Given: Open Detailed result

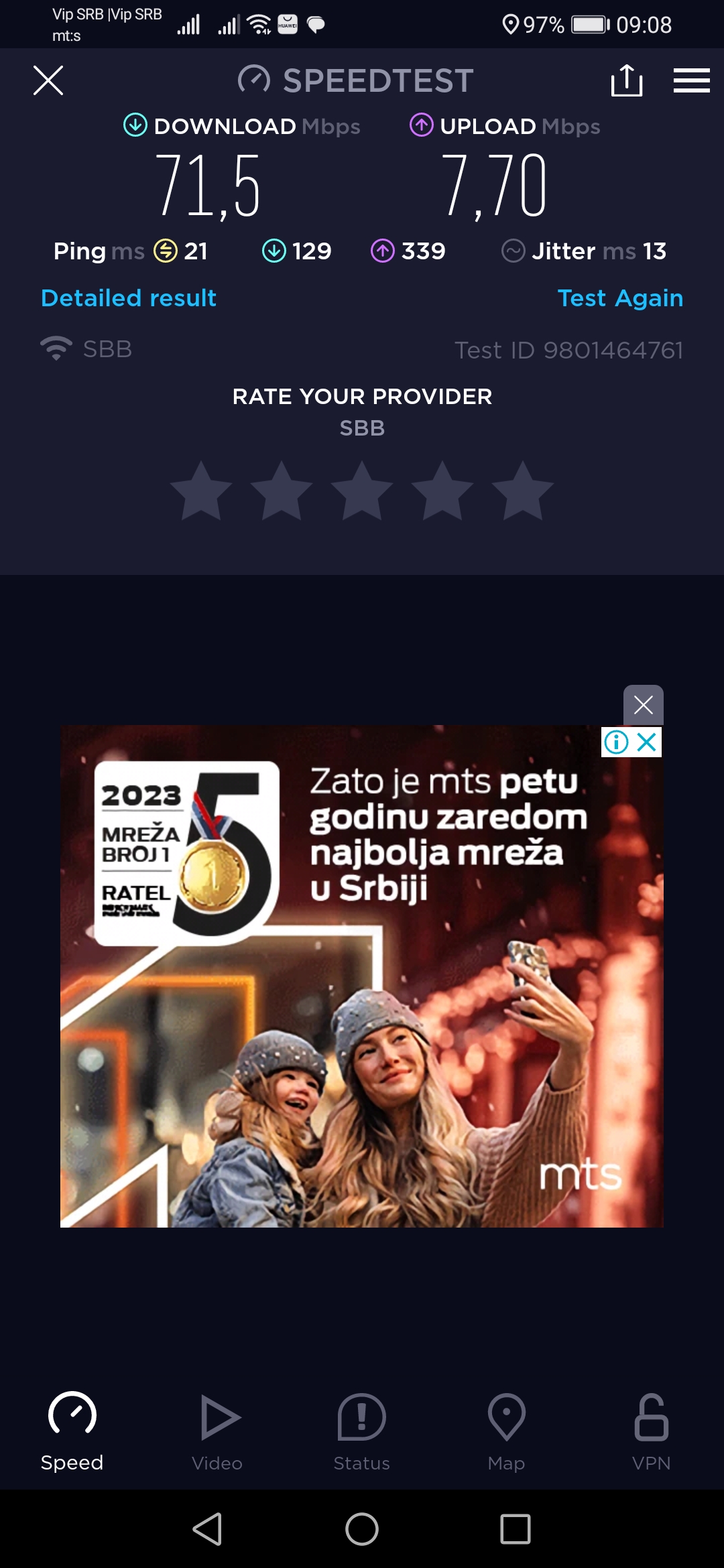Looking at the screenshot, I should 129,298.
